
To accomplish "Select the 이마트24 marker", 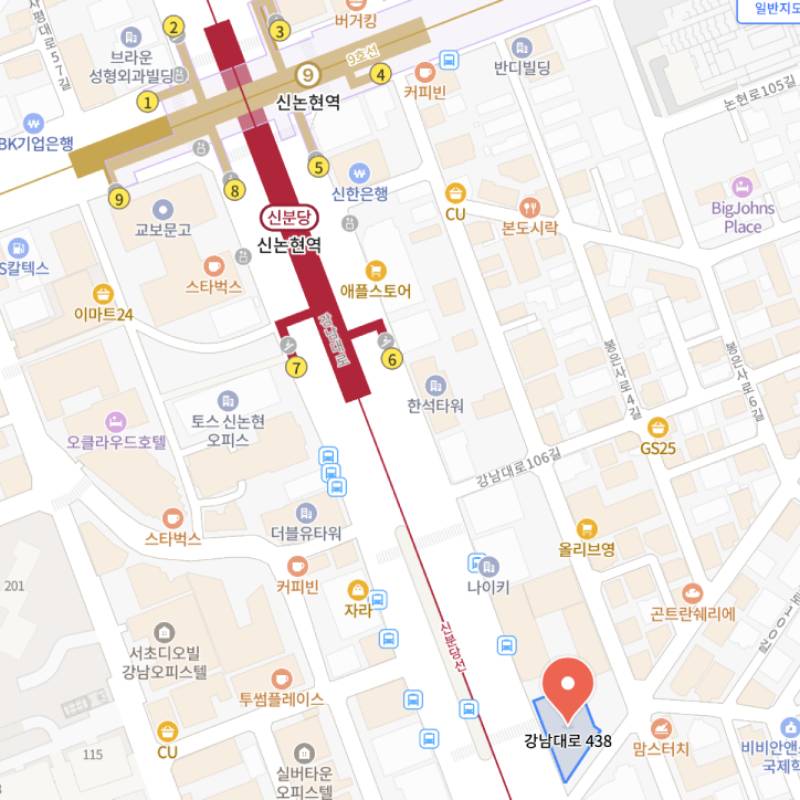I will click(x=103, y=294).
